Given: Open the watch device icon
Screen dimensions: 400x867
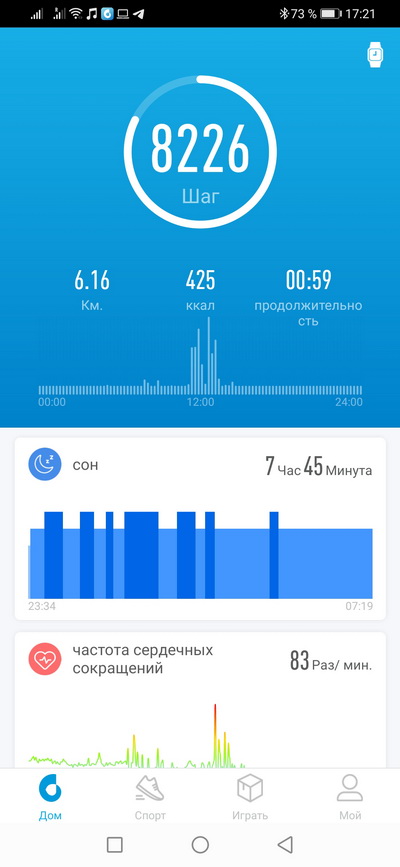Looking at the screenshot, I should point(376,54).
